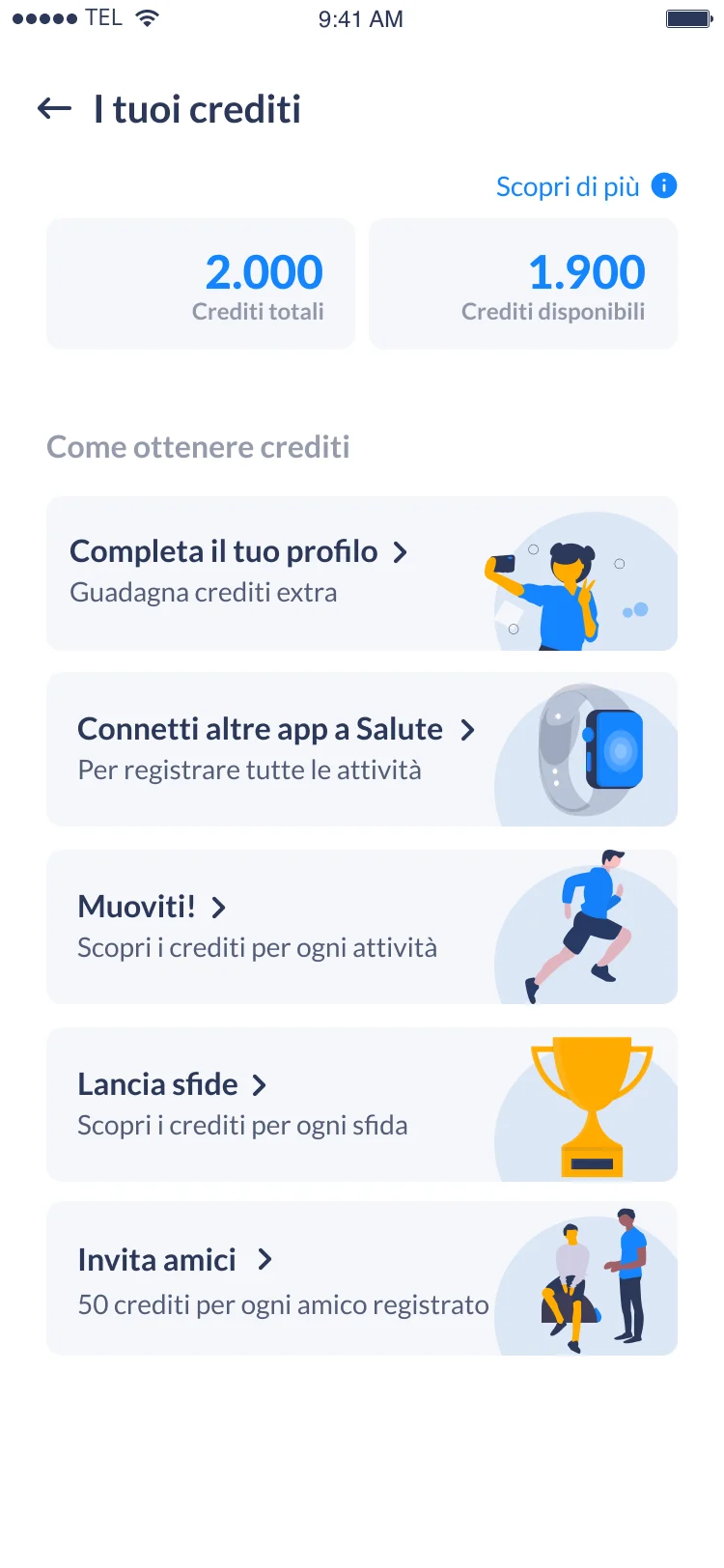
Task: Tap the battery indicator in the status bar
Action: (685, 17)
